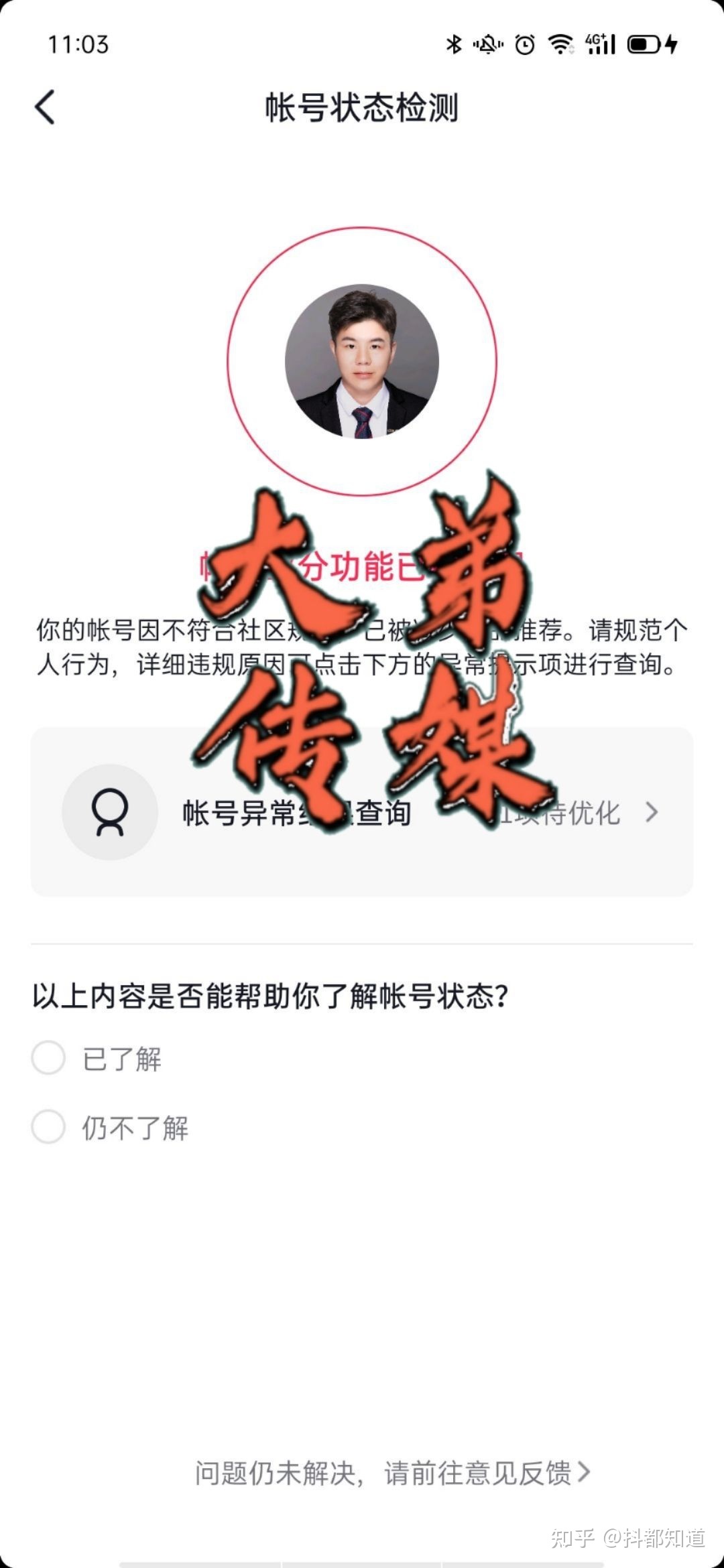
Task: Tap the back arrow to exit account check
Action: coord(44,105)
